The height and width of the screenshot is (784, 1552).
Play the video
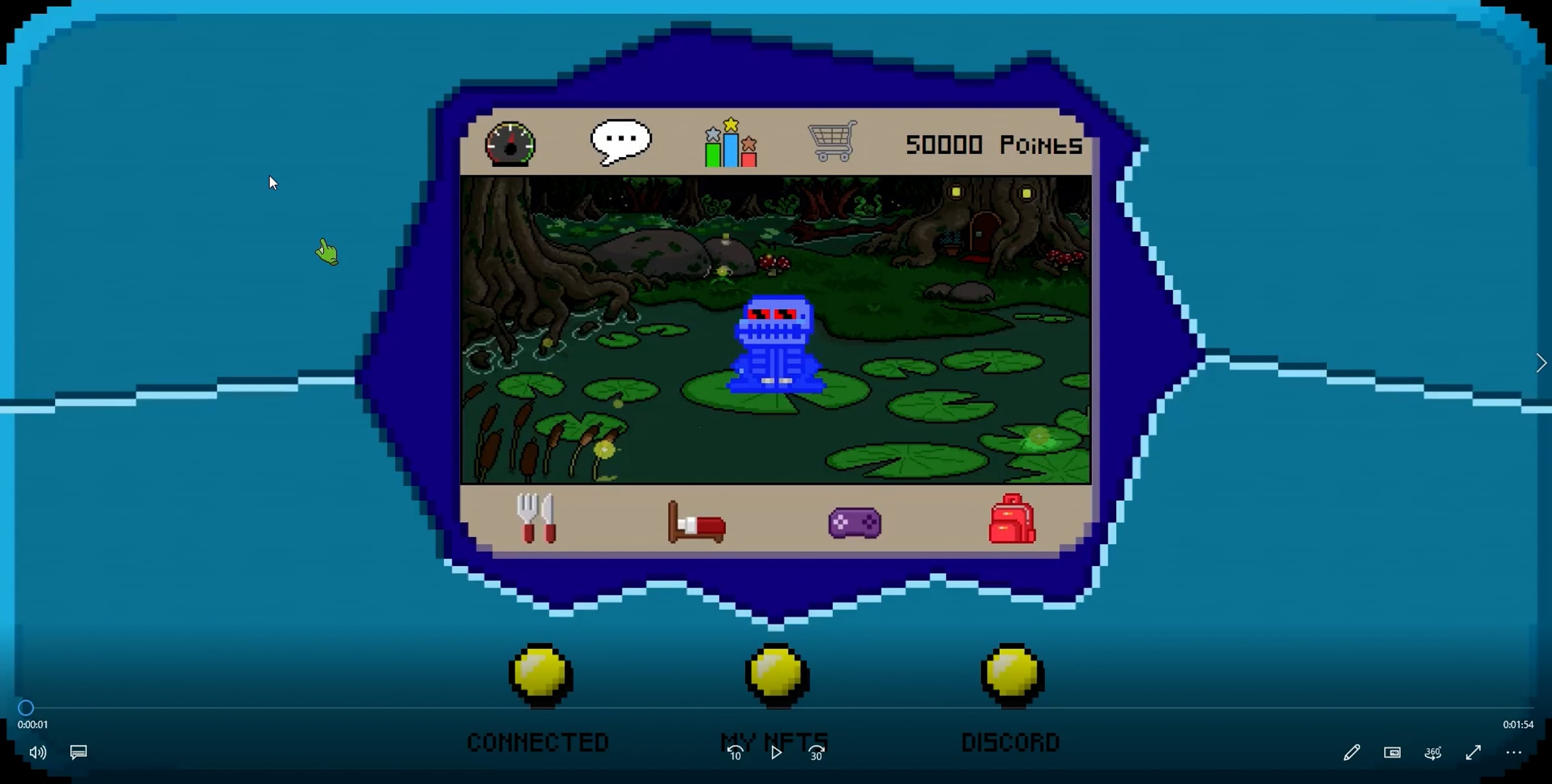pos(776,752)
